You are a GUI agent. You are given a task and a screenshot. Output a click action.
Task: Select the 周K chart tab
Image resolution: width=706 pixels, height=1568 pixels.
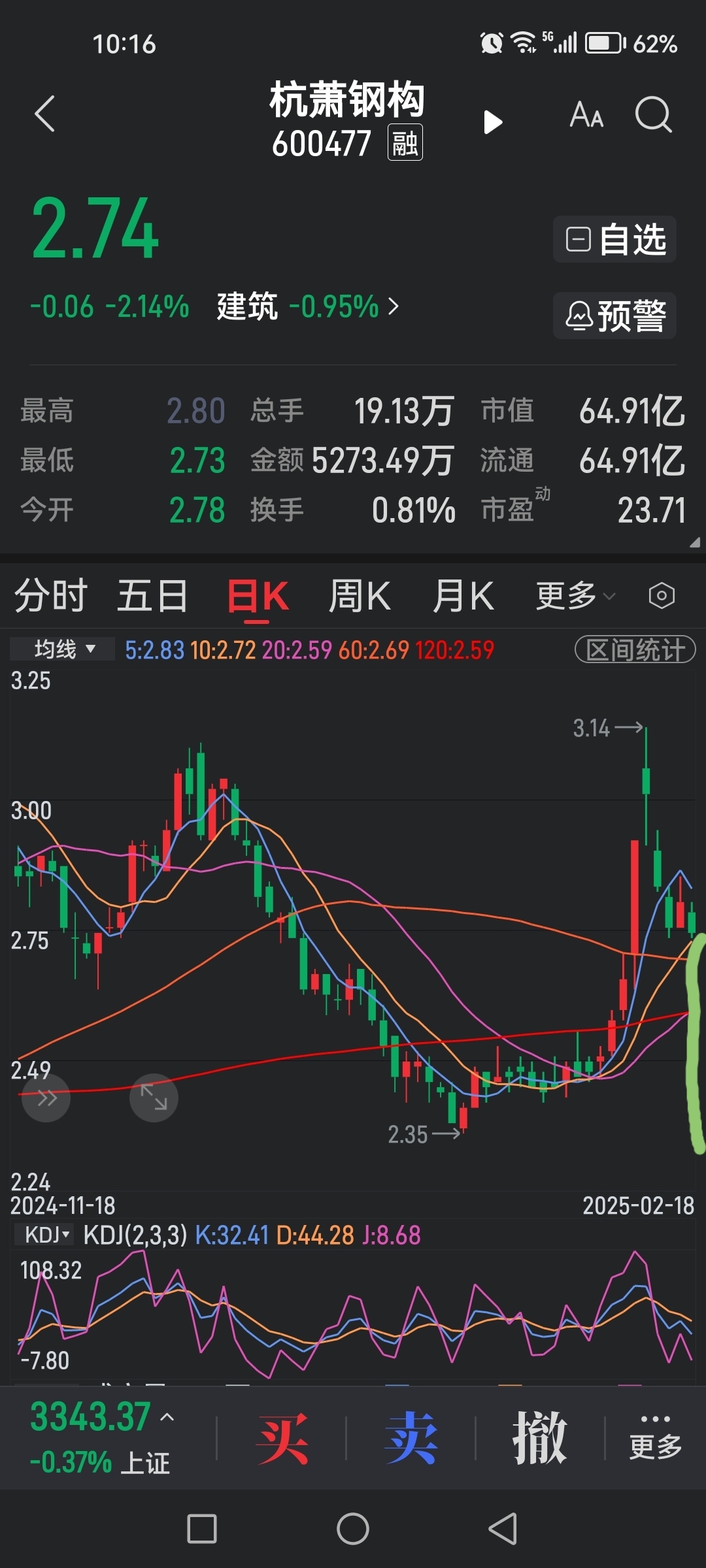point(360,596)
